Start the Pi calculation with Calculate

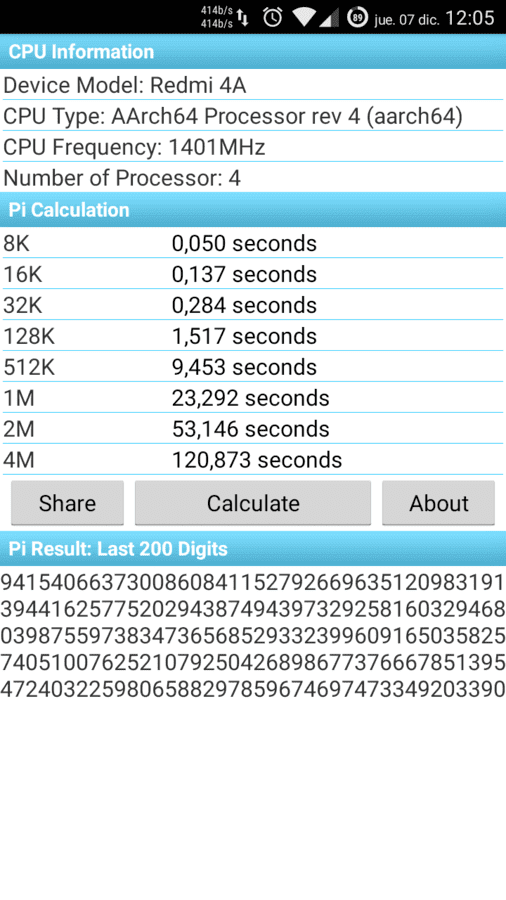tap(252, 503)
